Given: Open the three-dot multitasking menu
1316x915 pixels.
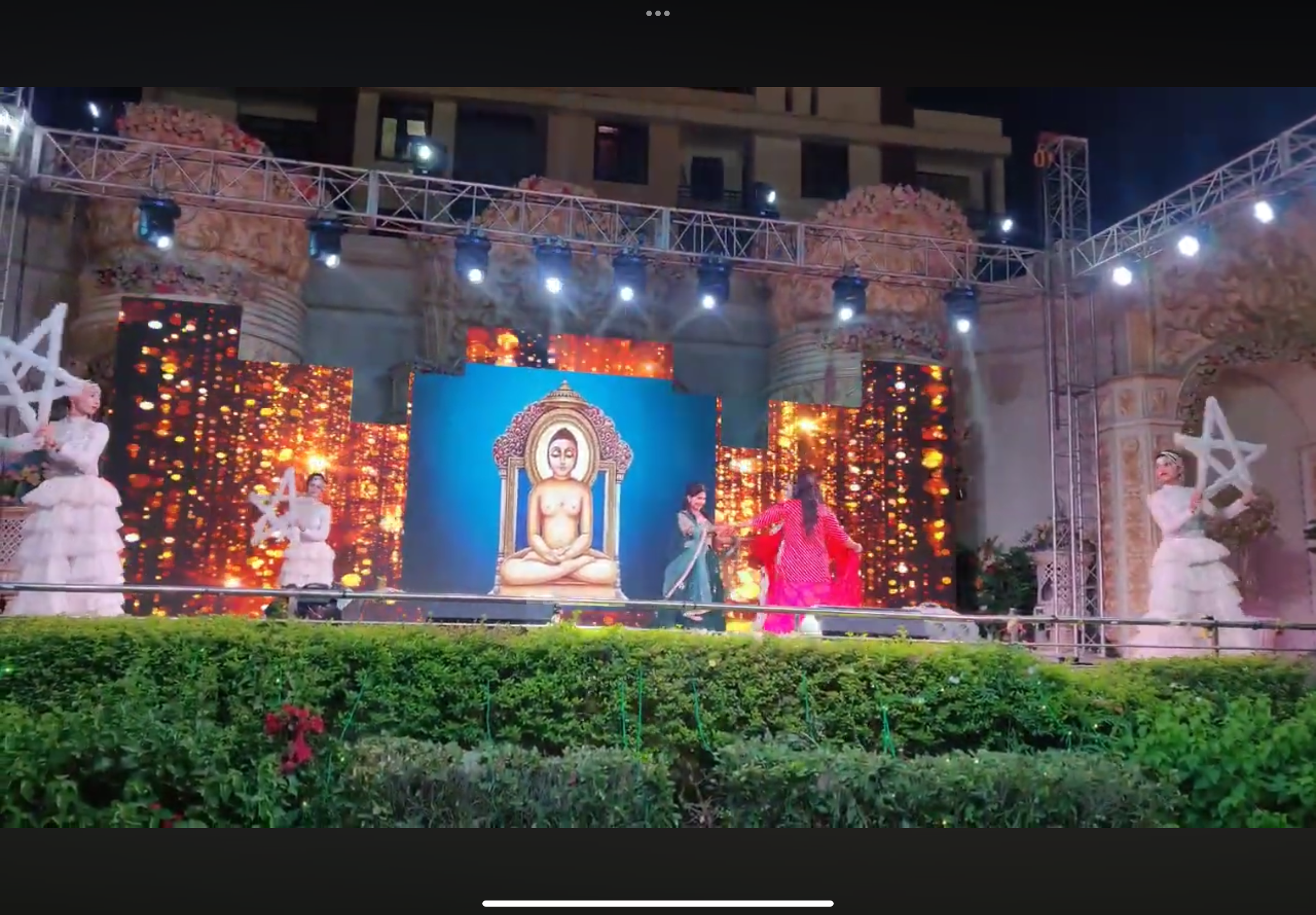Looking at the screenshot, I should tap(657, 13).
